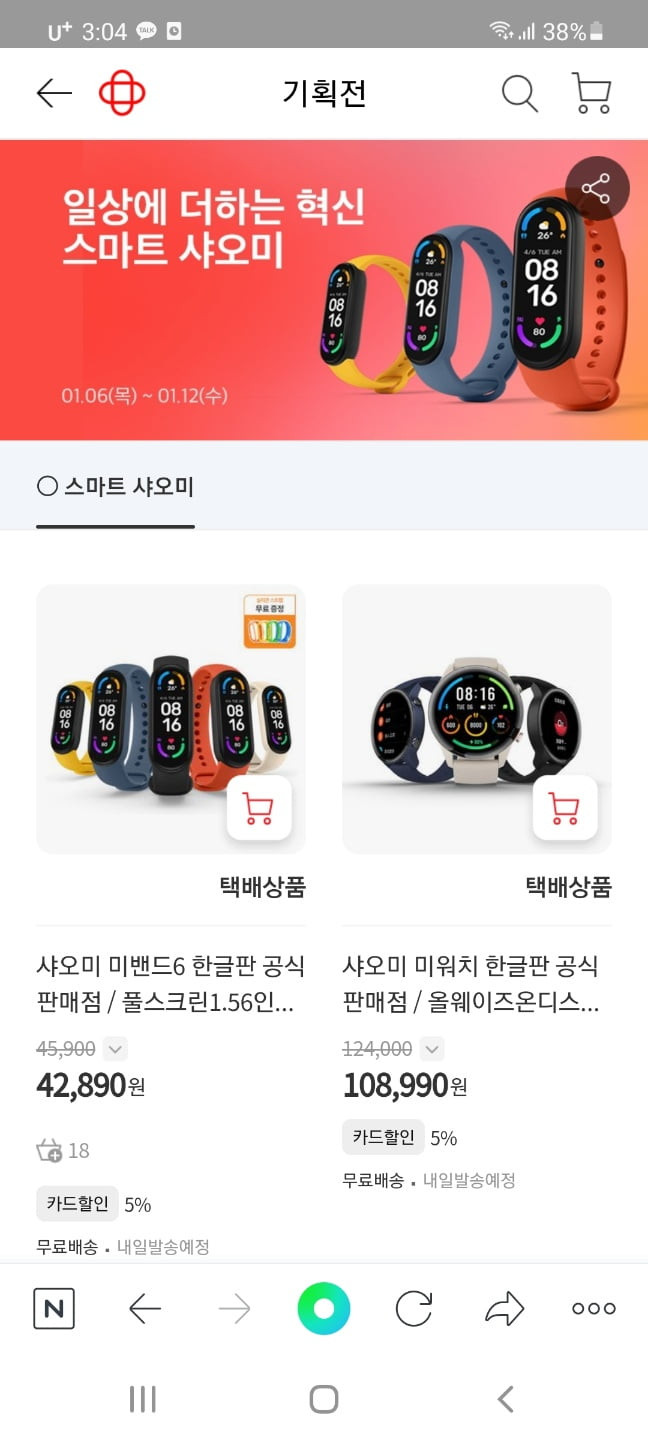Open recent apps from the navigation bar
This screenshot has height=1440, width=648.
click(x=143, y=1398)
